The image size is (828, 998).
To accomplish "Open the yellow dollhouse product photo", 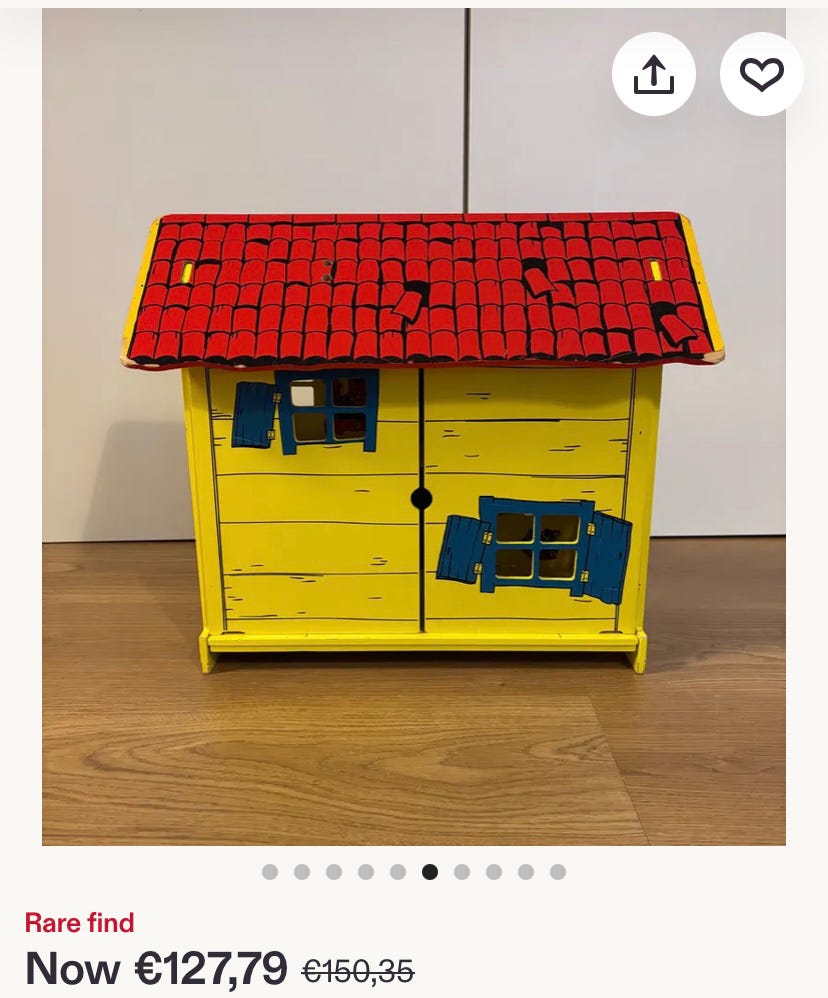I will 420,440.
